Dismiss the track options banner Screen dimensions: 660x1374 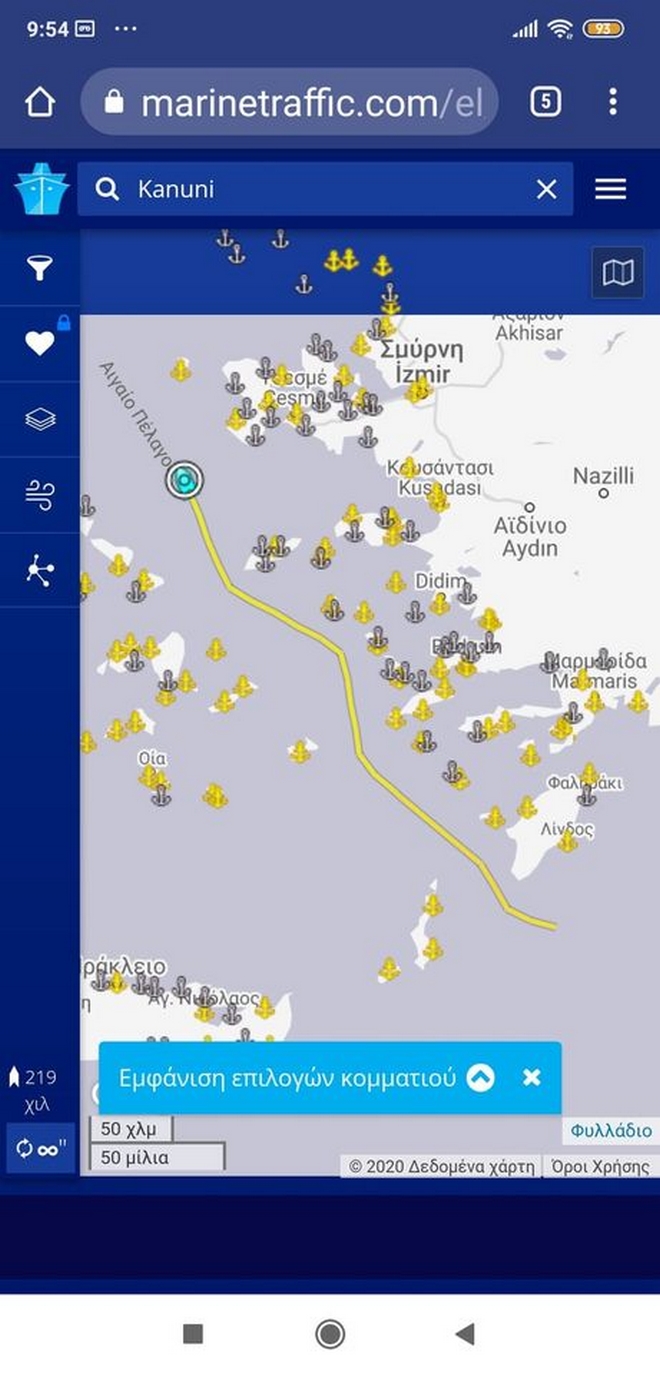532,1078
